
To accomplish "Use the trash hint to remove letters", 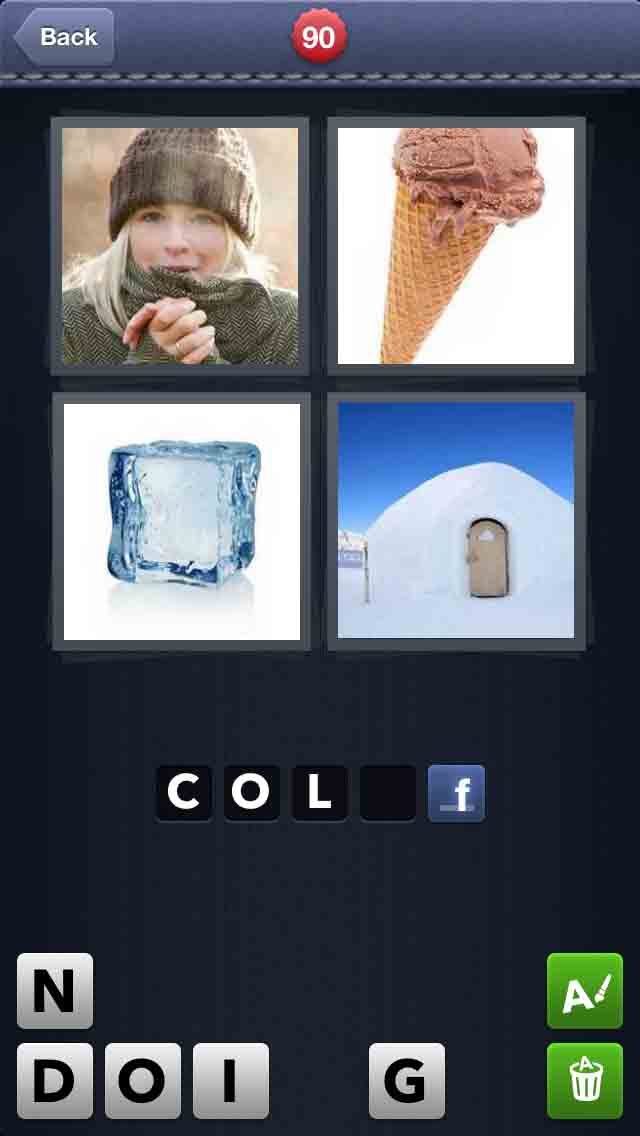I will (585, 1081).
